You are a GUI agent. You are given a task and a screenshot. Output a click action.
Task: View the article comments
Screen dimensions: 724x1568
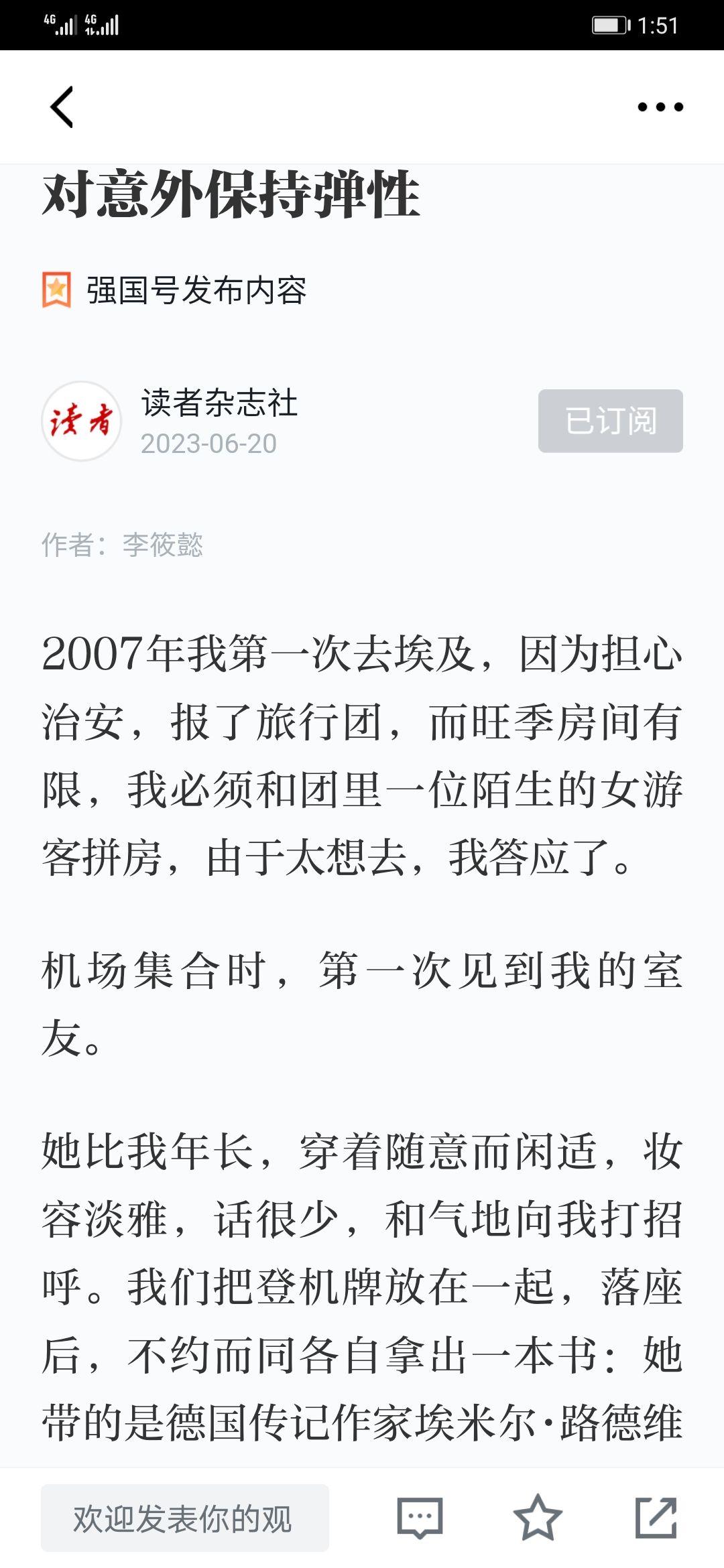(420, 1518)
